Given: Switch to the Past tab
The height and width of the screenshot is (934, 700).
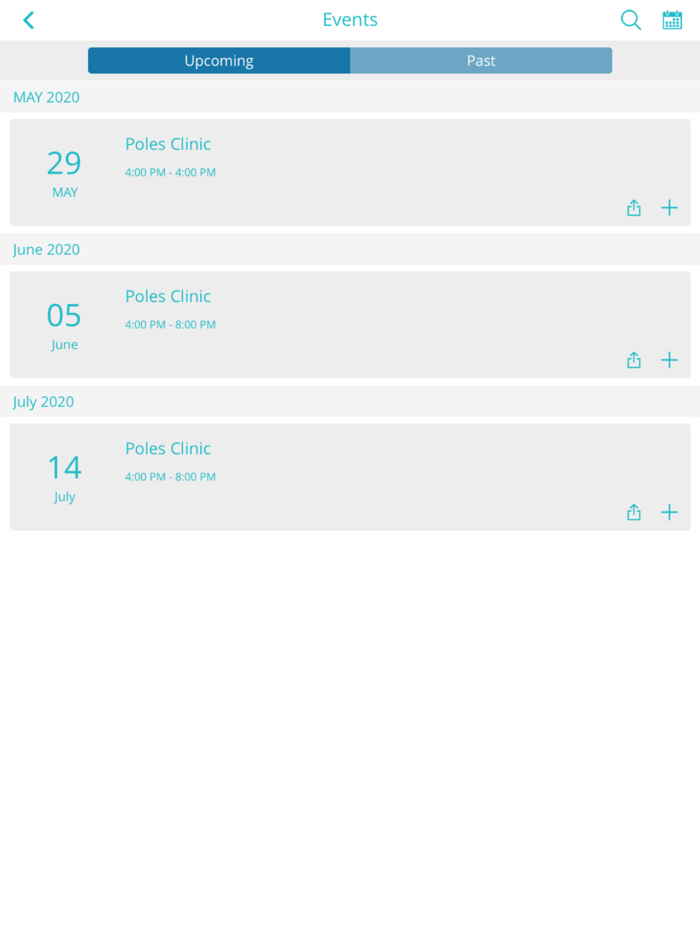Looking at the screenshot, I should pyautogui.click(x=481, y=60).
